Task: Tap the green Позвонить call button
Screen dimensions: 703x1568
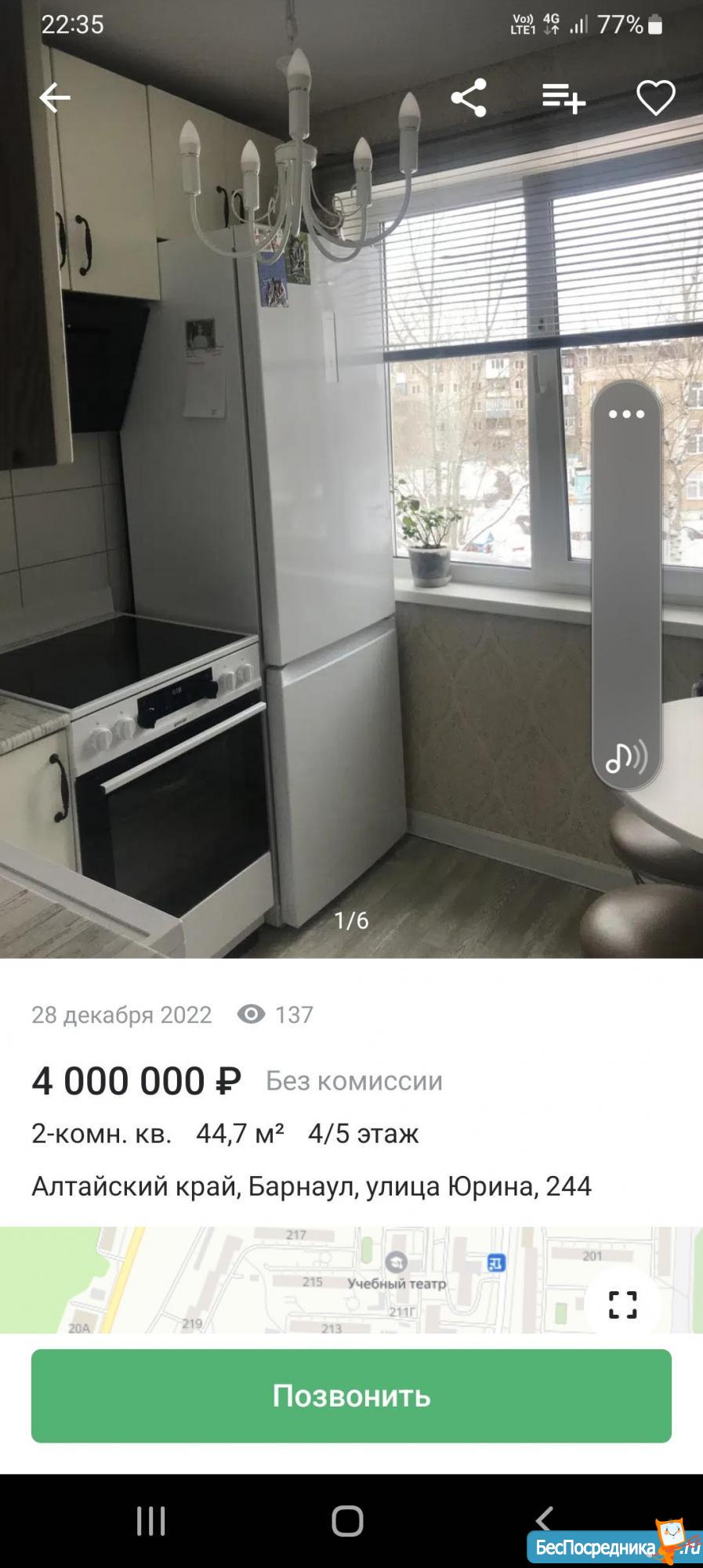Action: tap(351, 1396)
